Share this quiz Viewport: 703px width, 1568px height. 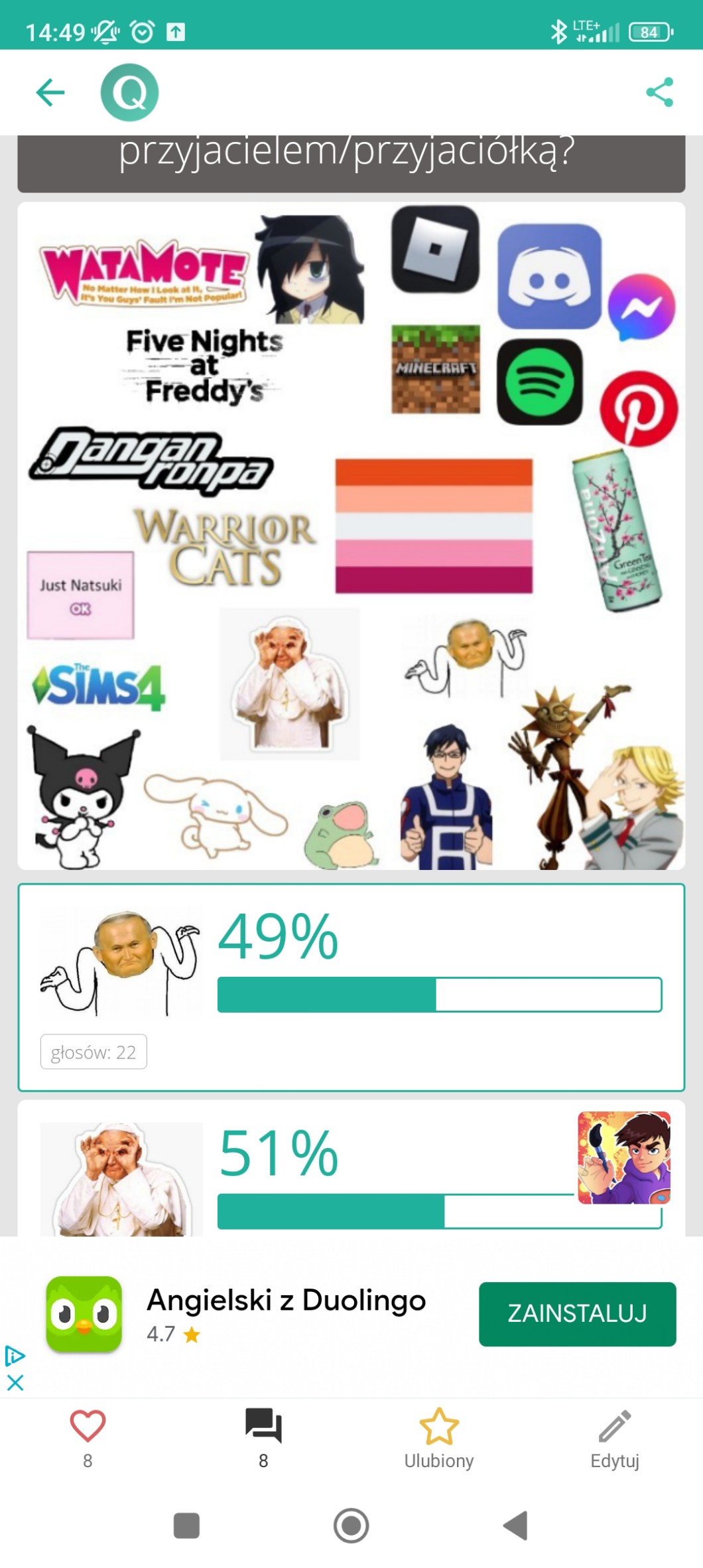point(659,92)
